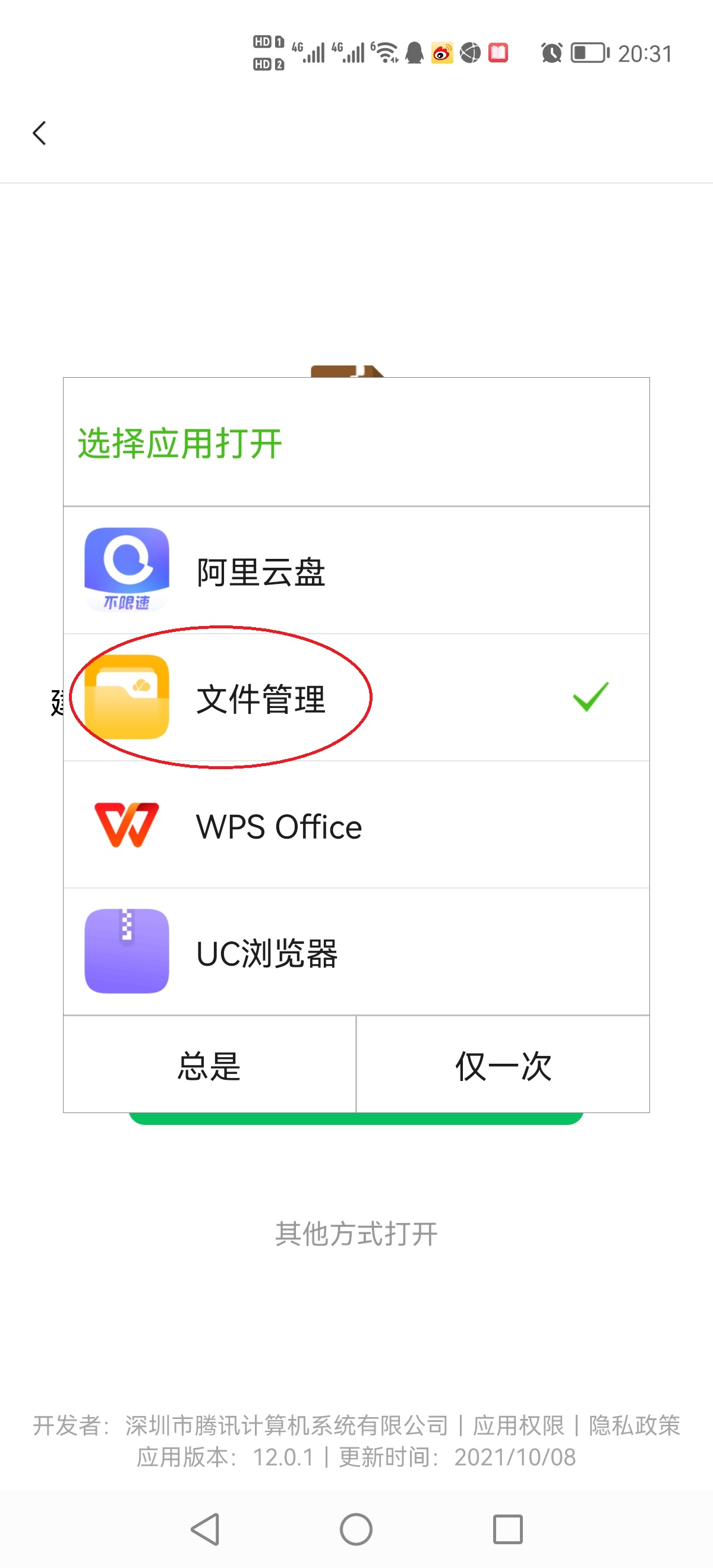Image resolution: width=713 pixels, height=1568 pixels.
Task: Confirm with the 总是 button
Action: click(x=210, y=1065)
